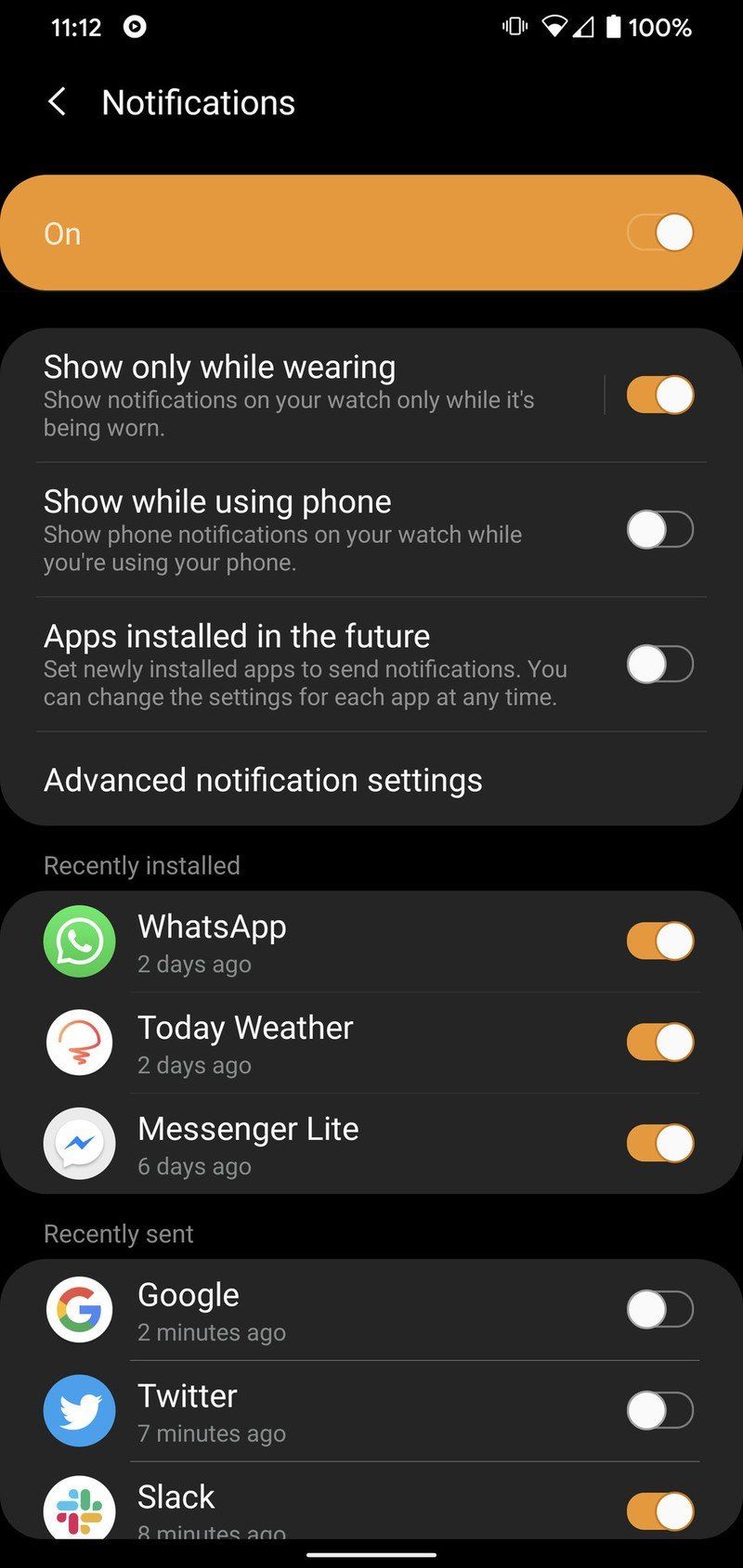The width and height of the screenshot is (743, 1568).
Task: Open WhatsApp notification settings via its icon
Action: click(79, 941)
